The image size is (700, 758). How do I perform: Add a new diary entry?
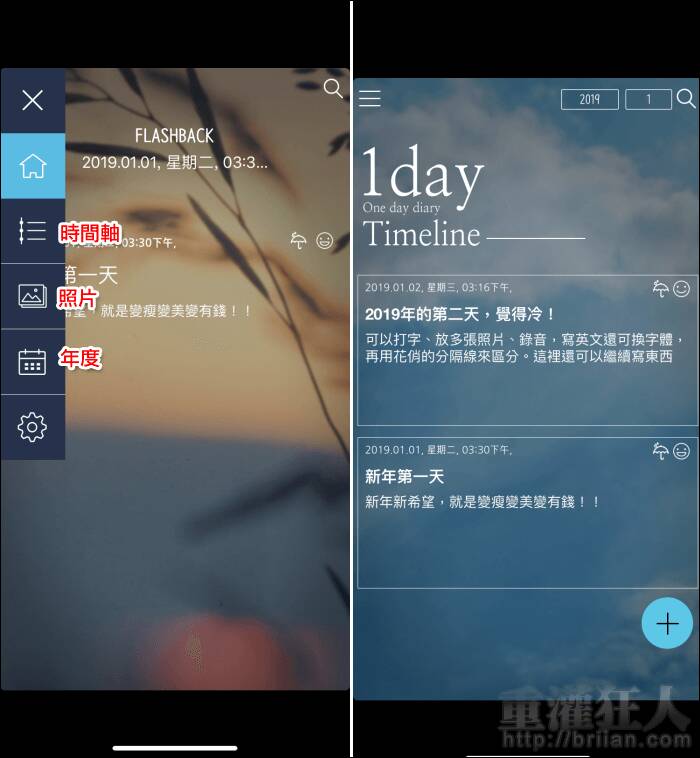666,624
